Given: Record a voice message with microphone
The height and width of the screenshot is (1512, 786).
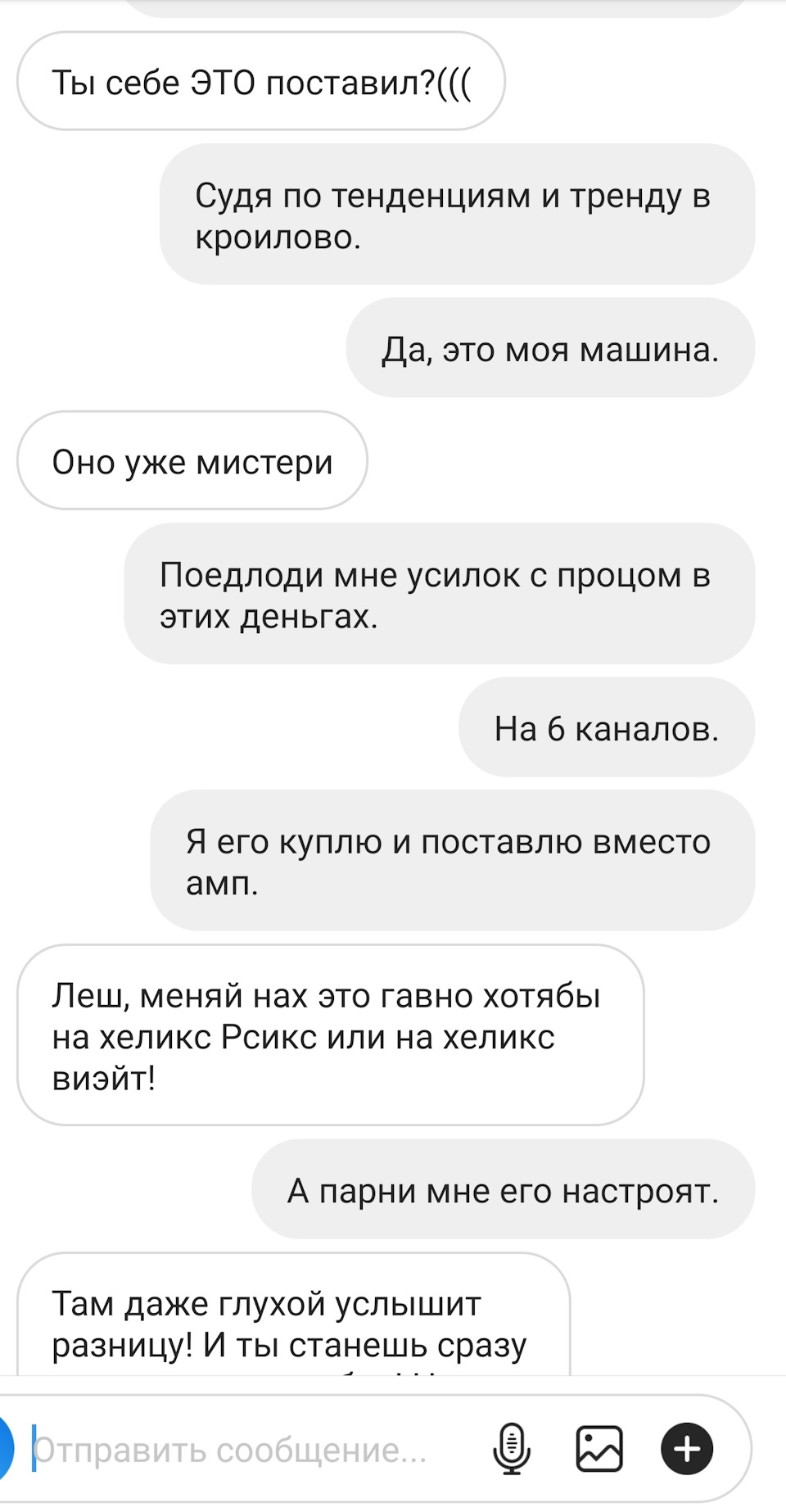Looking at the screenshot, I should [x=512, y=1449].
